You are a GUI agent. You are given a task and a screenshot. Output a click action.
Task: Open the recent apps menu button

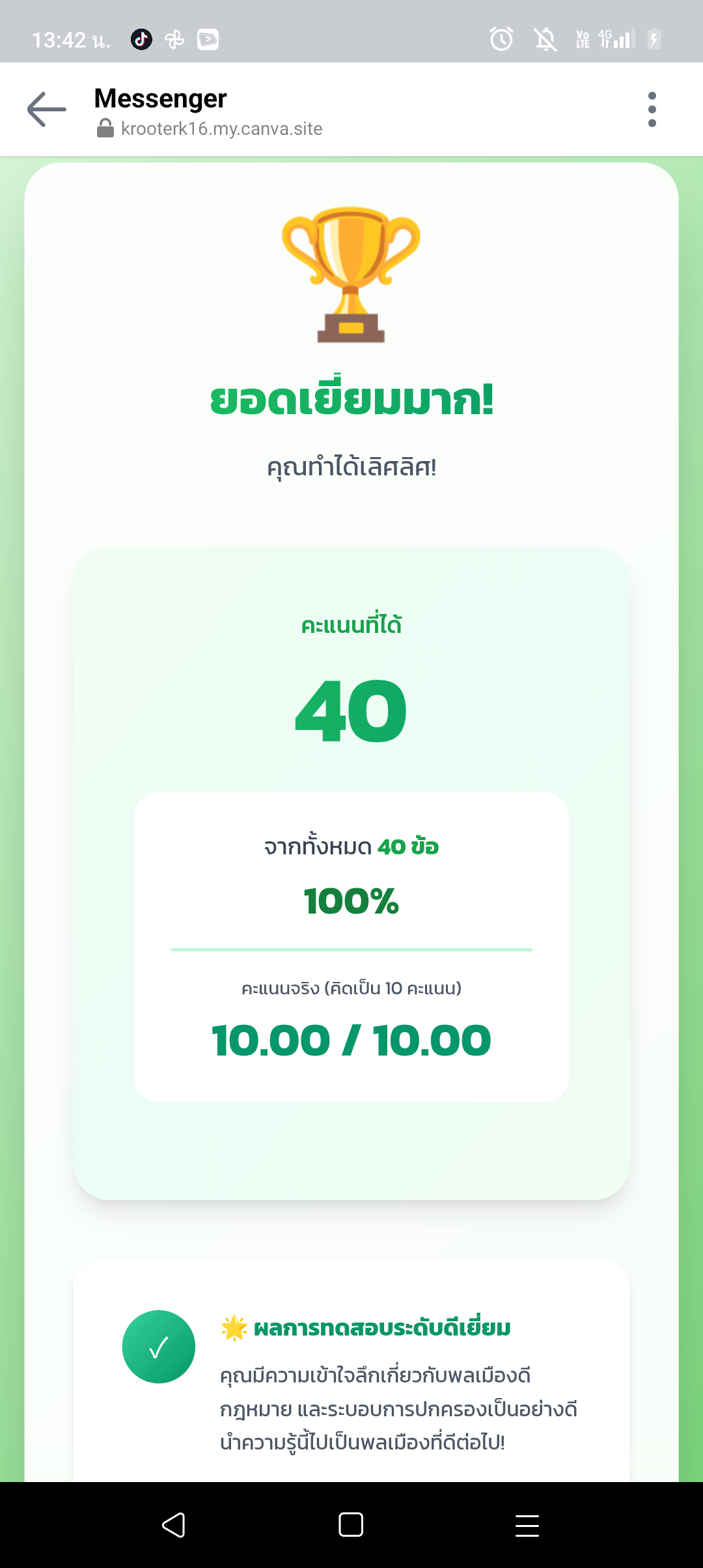[527, 1524]
